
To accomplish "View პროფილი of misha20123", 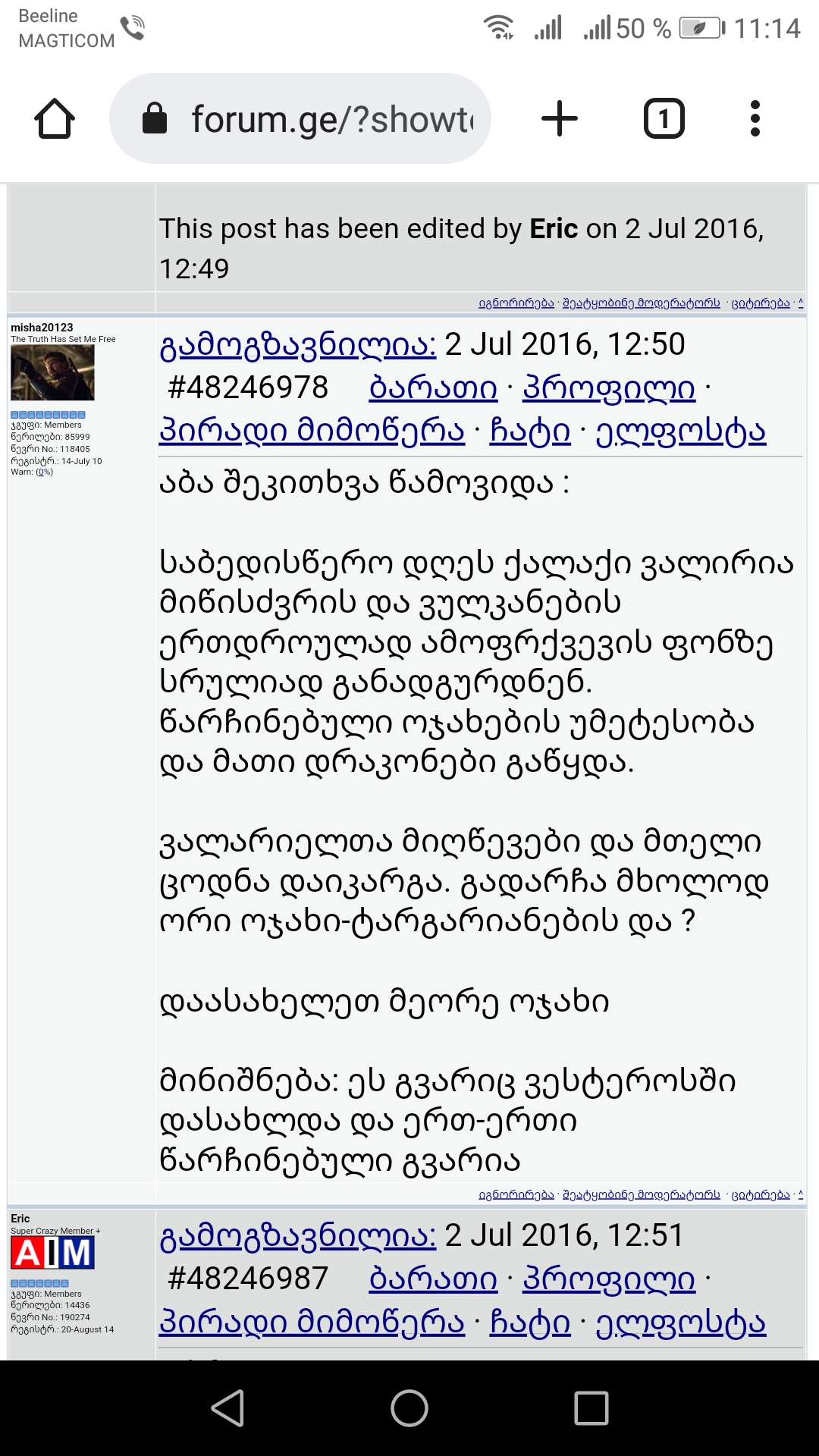I will (x=609, y=388).
